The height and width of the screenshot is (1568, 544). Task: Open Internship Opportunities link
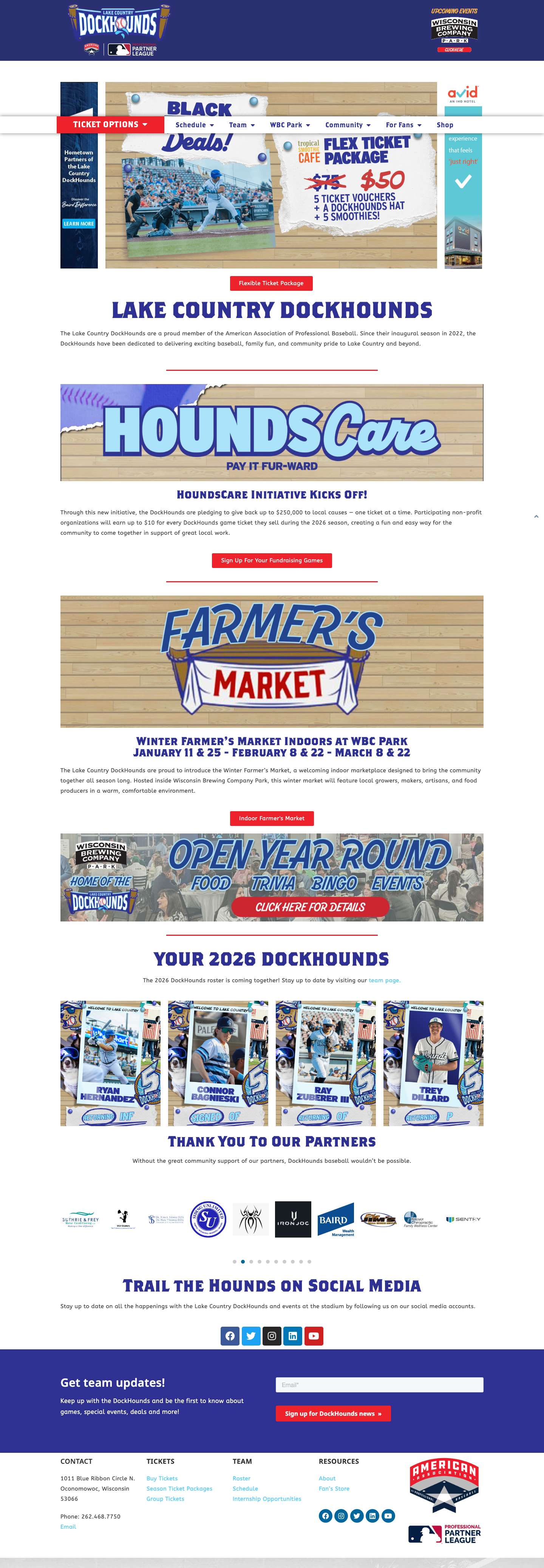coord(267,1499)
